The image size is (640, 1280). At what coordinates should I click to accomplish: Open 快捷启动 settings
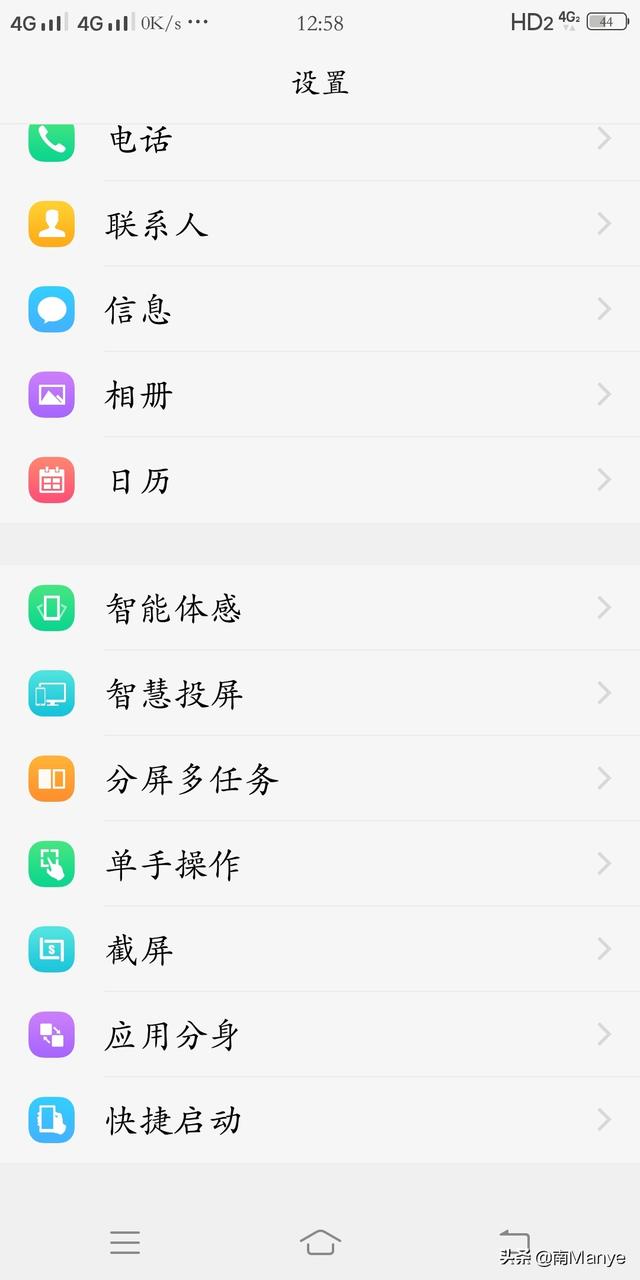click(x=320, y=1120)
